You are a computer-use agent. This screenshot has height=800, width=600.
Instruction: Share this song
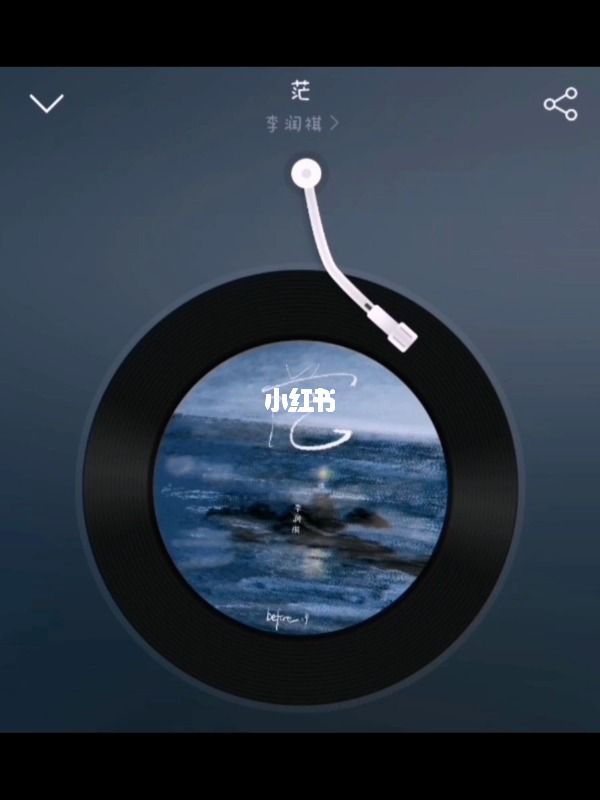(560, 104)
